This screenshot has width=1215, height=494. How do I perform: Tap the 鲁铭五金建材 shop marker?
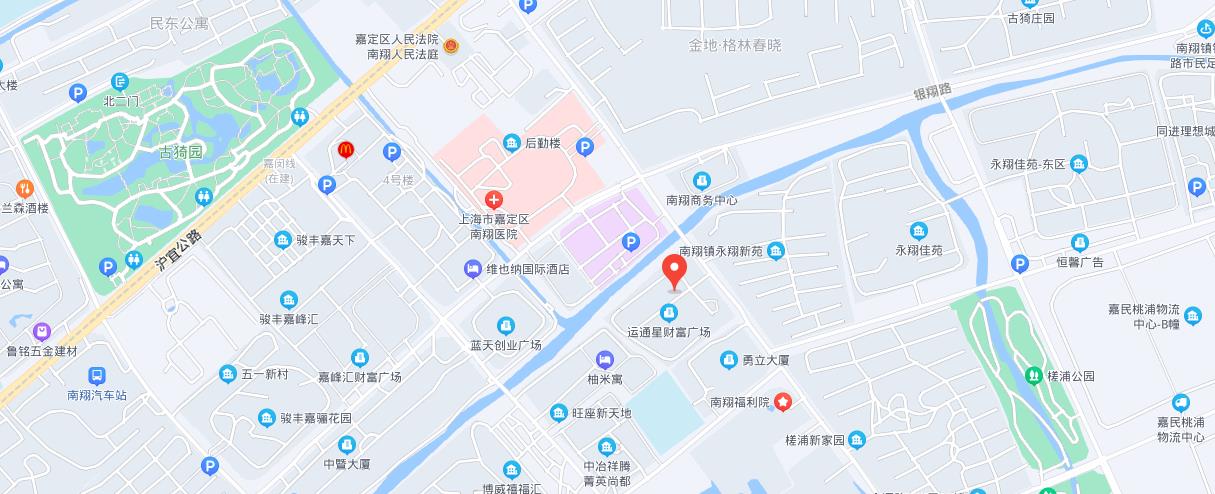(41, 331)
